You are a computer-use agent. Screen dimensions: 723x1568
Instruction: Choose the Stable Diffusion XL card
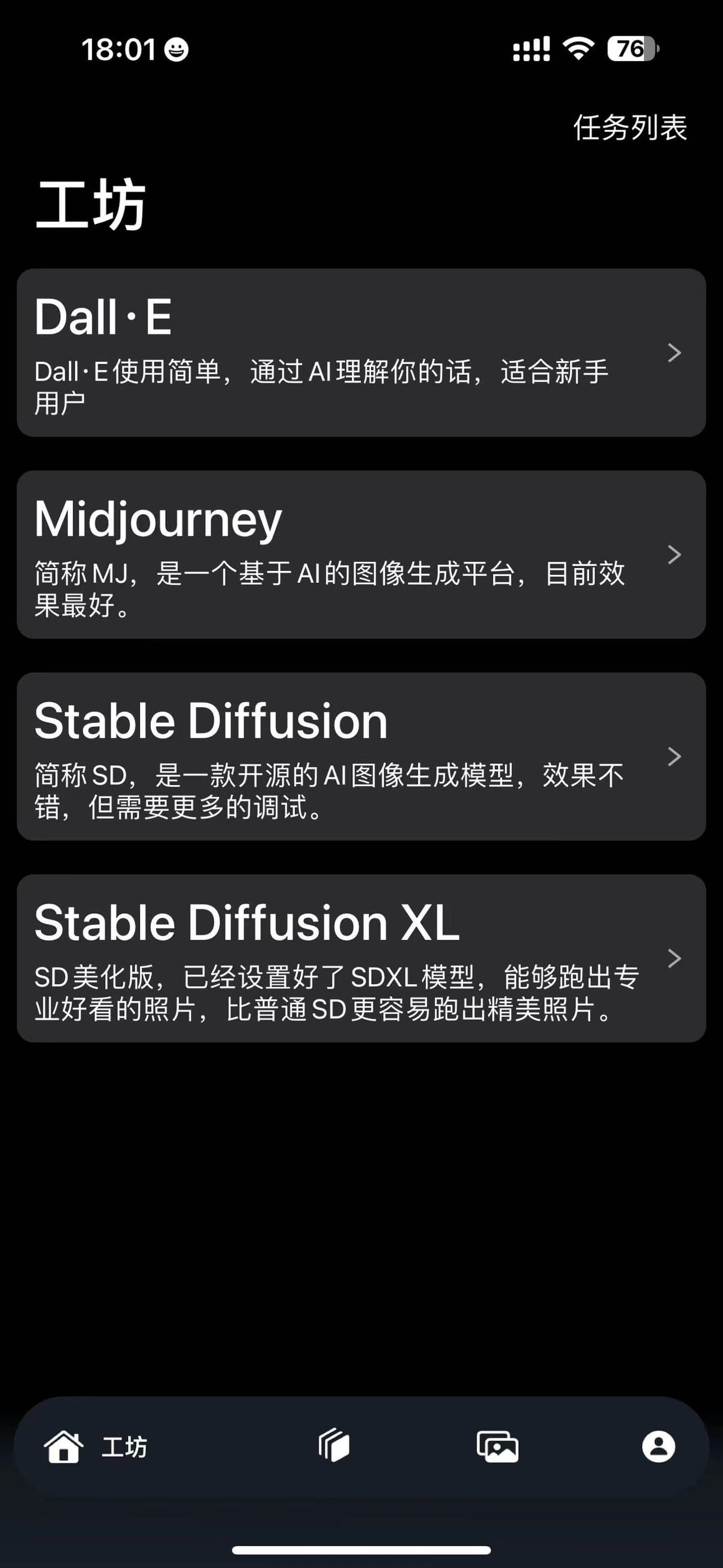point(361,959)
